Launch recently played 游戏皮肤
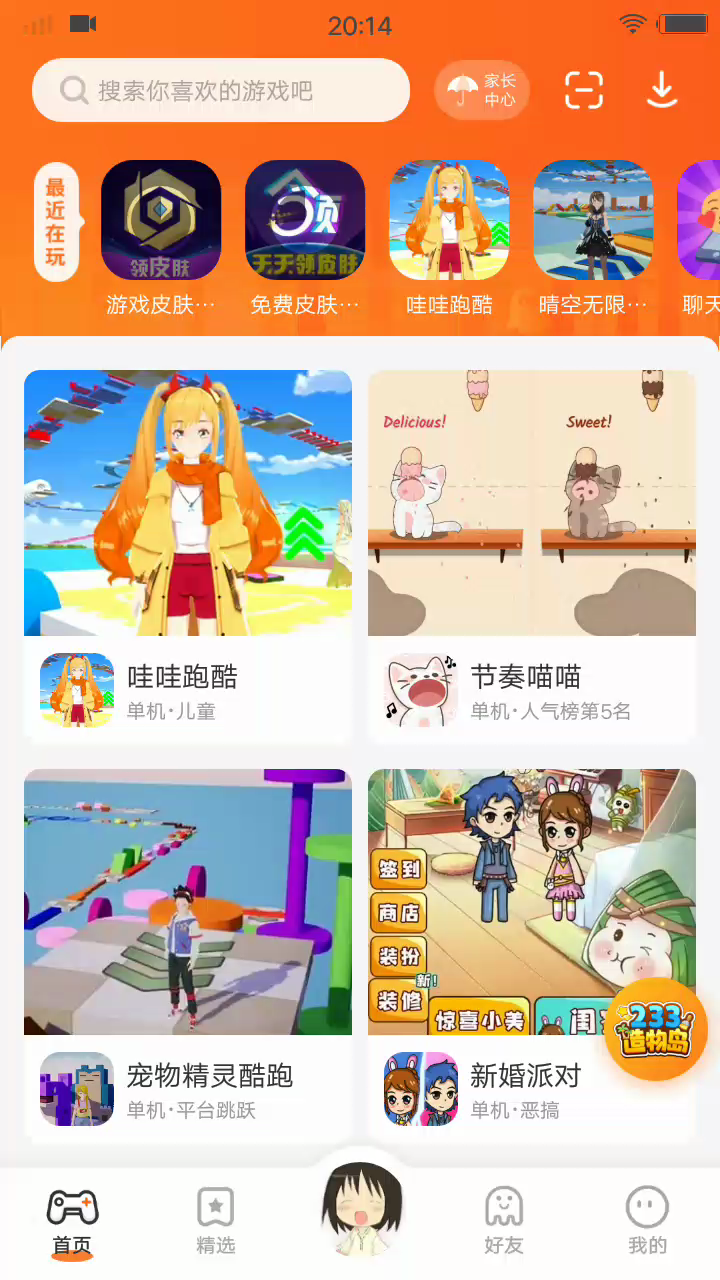 click(161, 220)
